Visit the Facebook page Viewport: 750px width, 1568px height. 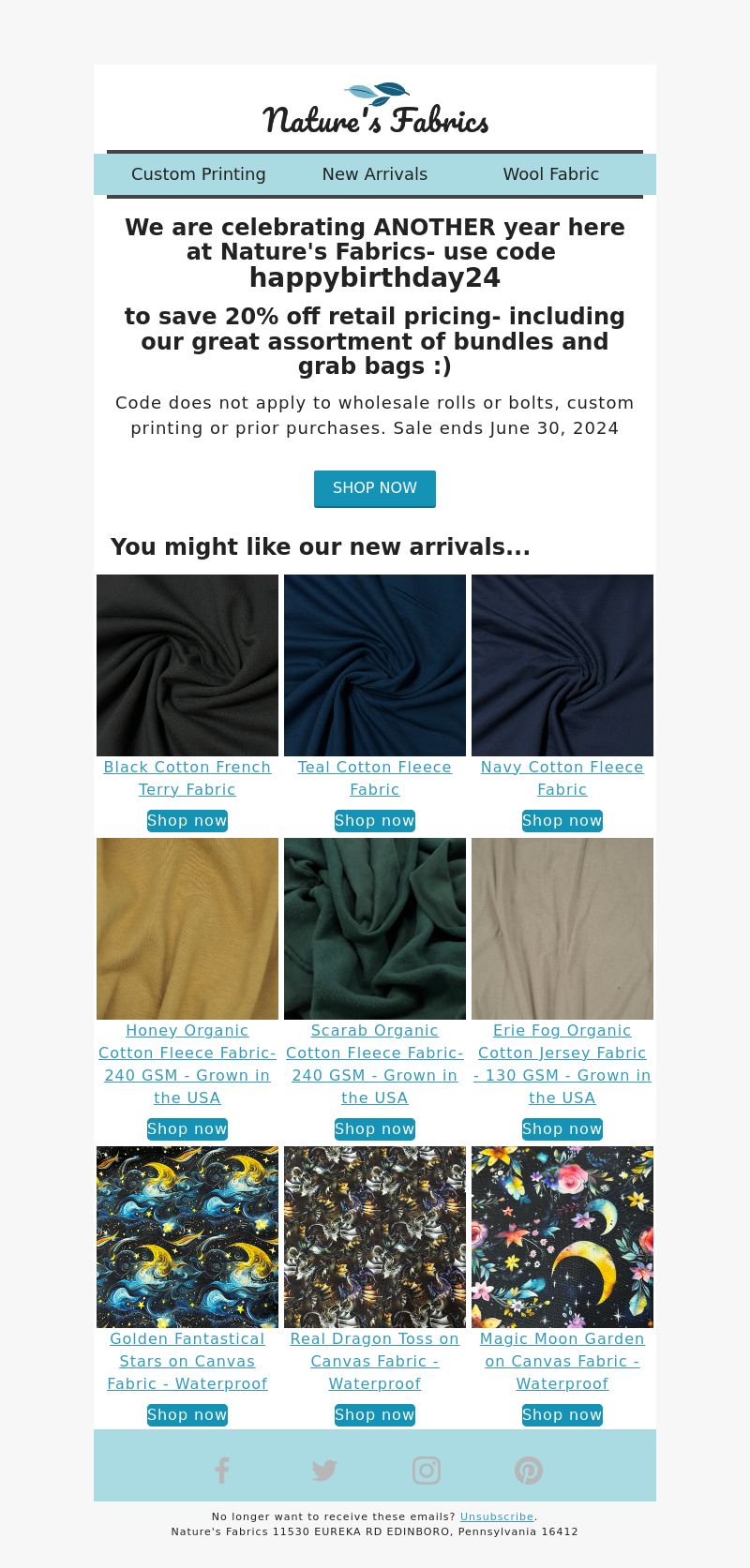tap(222, 1471)
